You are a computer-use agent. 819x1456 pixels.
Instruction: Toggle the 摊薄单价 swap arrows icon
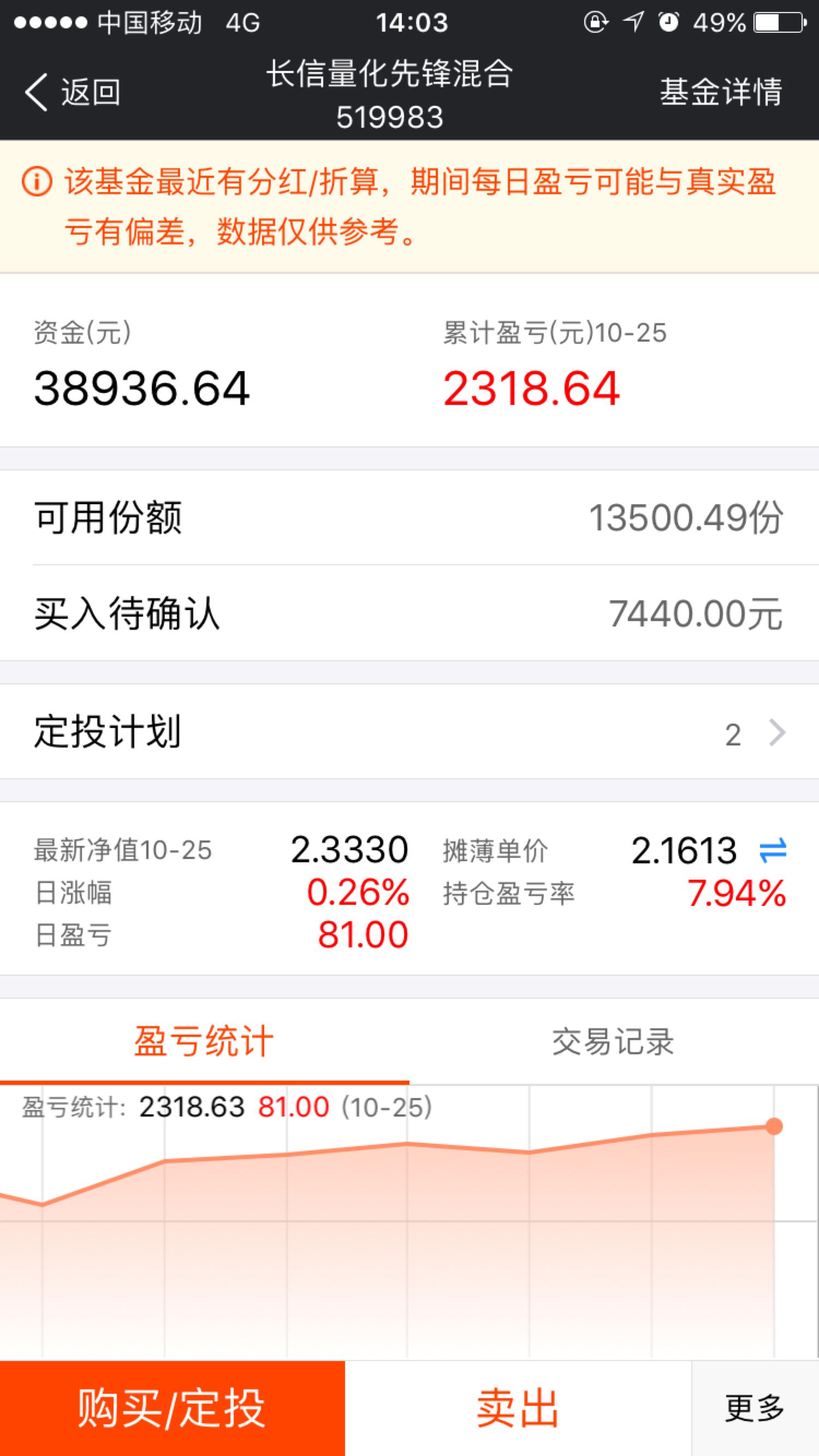click(x=773, y=851)
